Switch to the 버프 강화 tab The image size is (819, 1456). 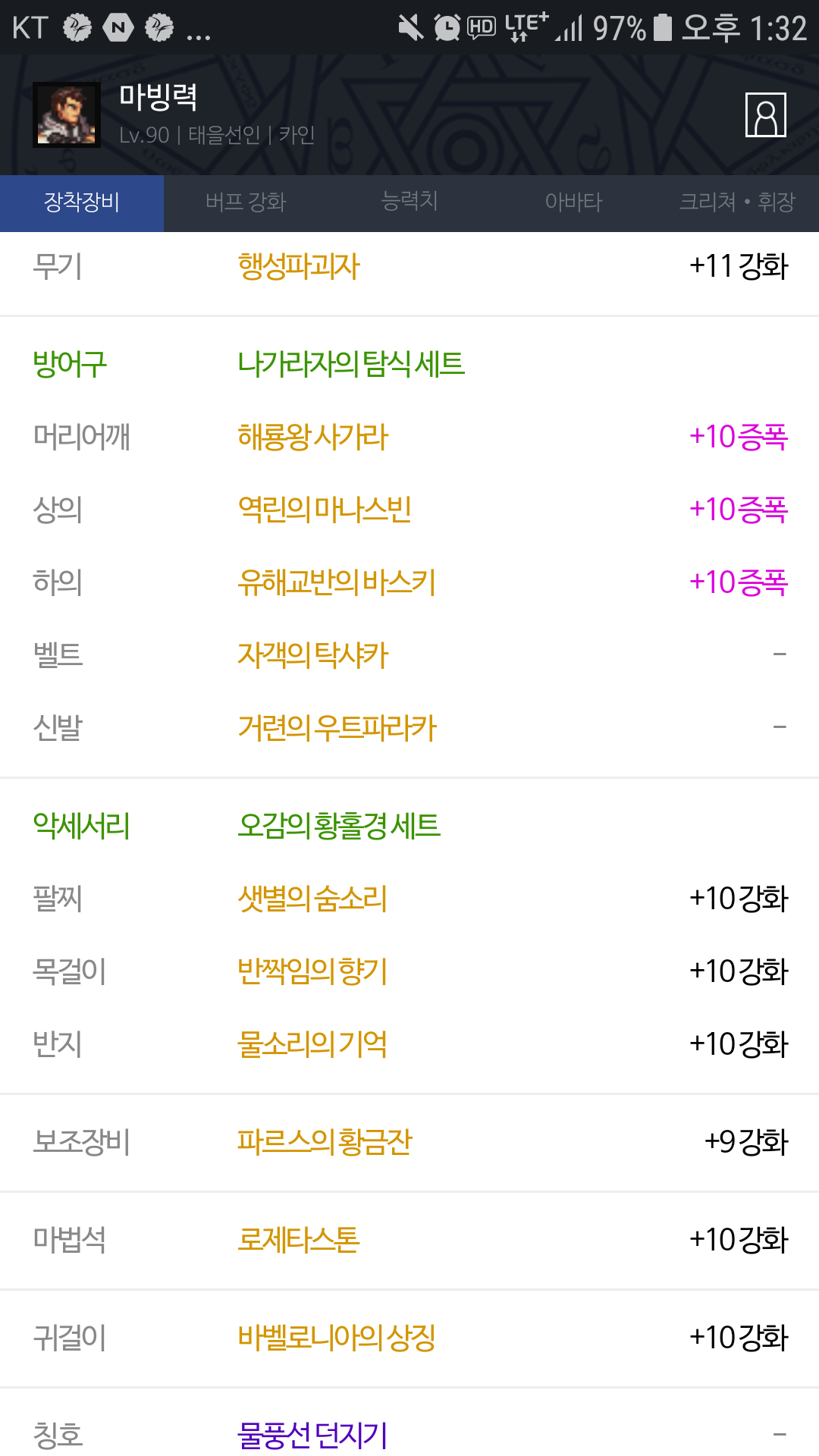point(246,203)
